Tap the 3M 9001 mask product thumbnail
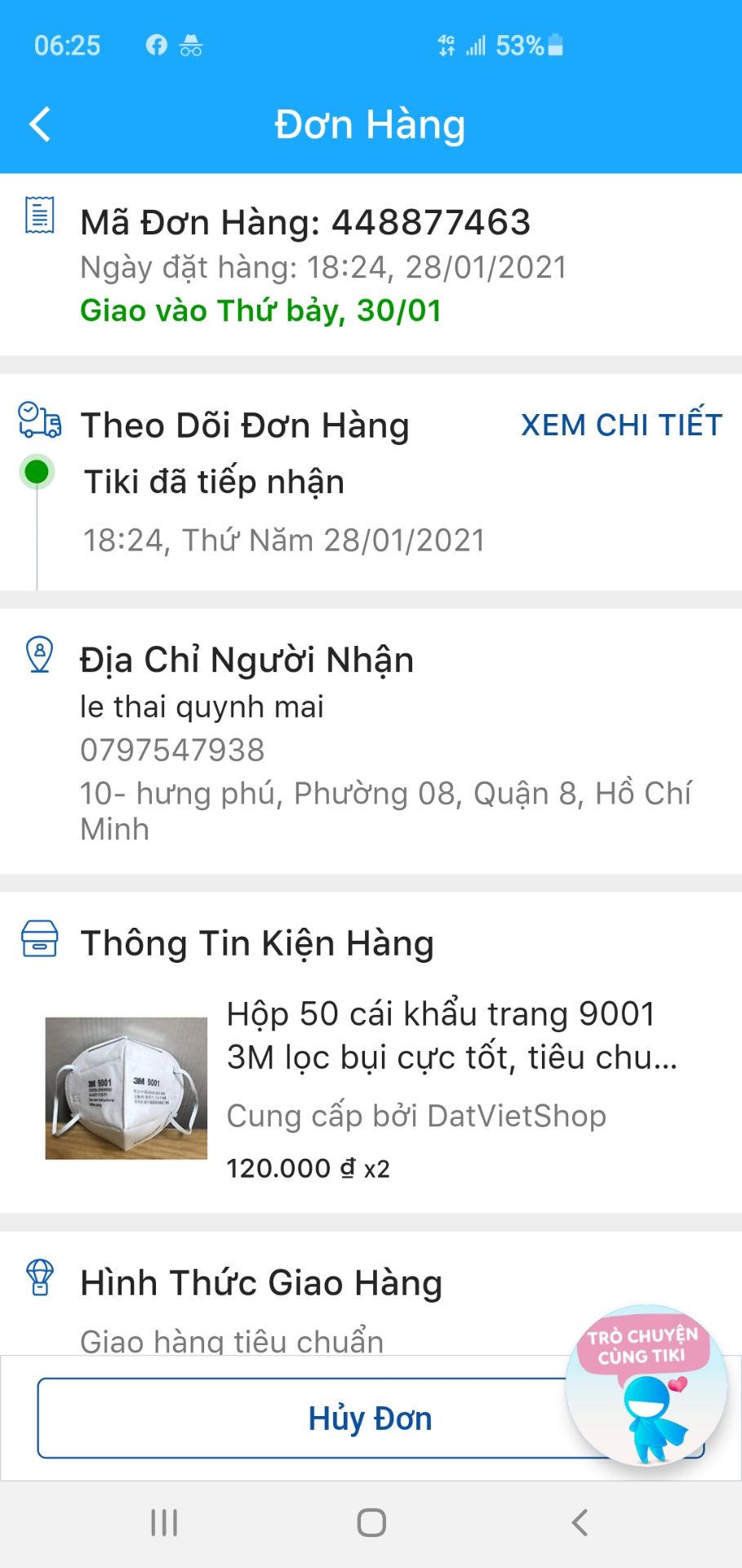This screenshot has width=742, height=1568. point(124,1086)
